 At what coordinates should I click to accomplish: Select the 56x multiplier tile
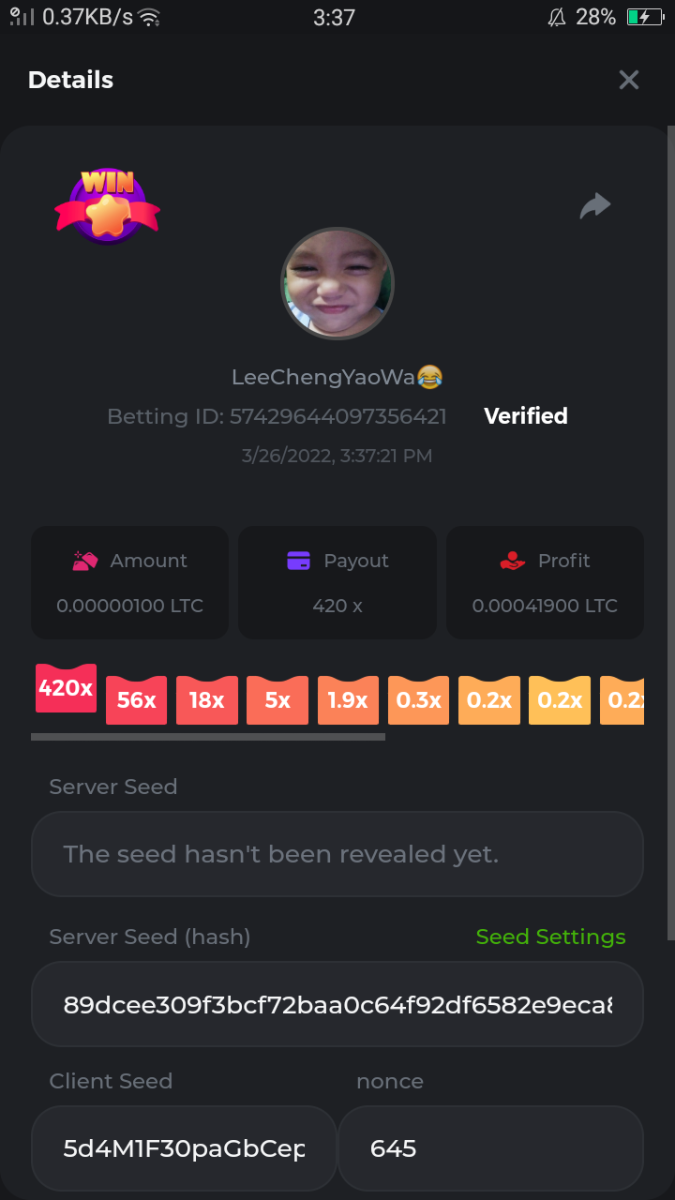click(136, 700)
